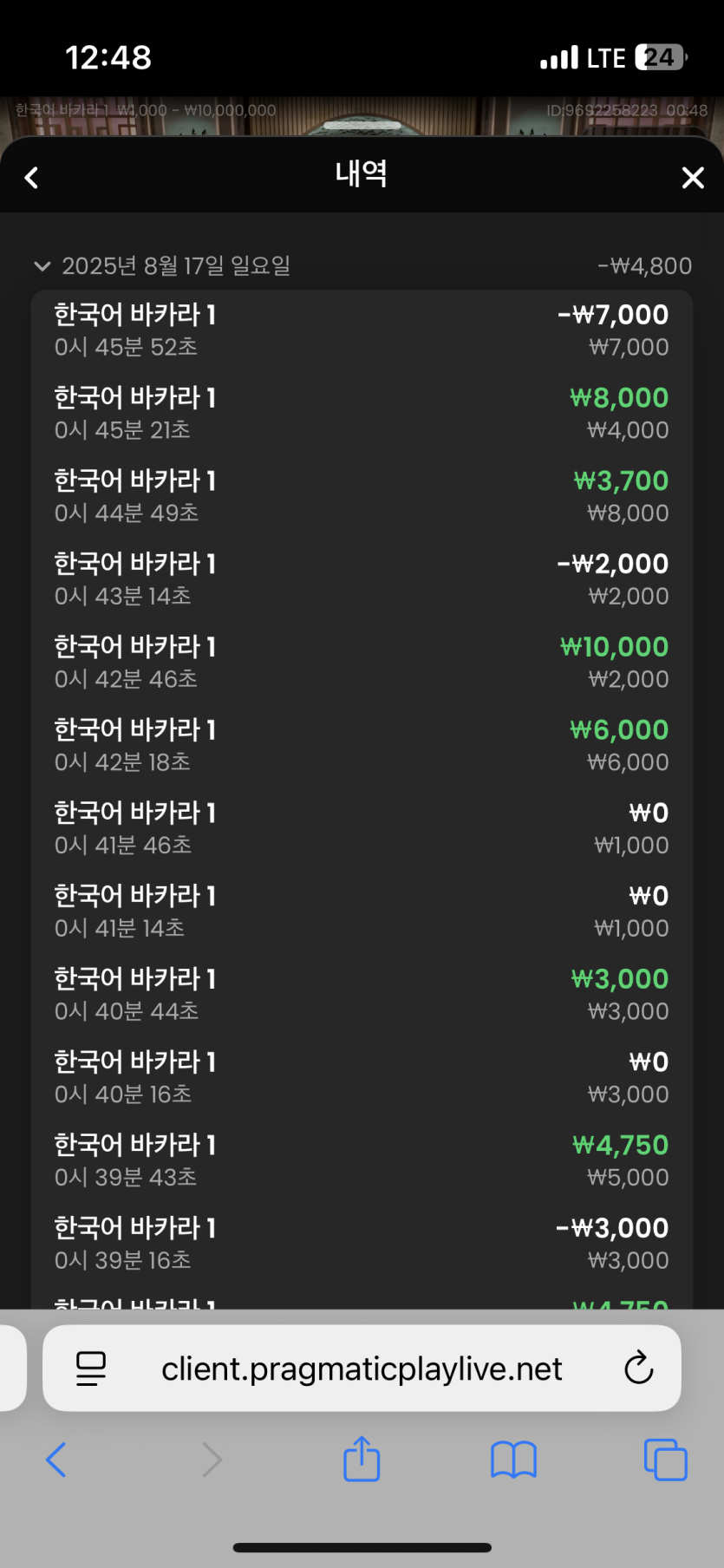Open the 0시 43분 14초 round record
This screenshot has width=724, height=1568.
(362, 579)
